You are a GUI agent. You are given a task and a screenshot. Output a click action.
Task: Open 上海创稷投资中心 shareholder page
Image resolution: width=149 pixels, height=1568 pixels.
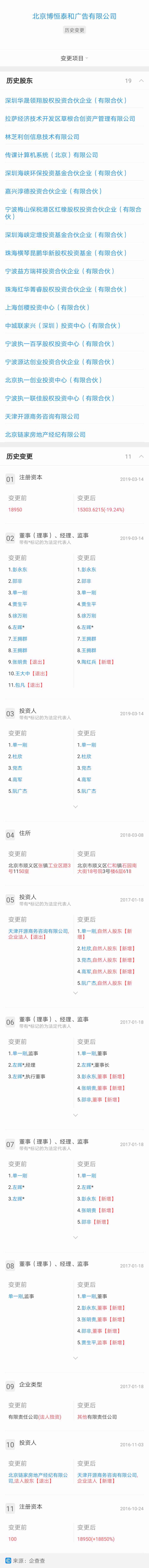pos(46,307)
